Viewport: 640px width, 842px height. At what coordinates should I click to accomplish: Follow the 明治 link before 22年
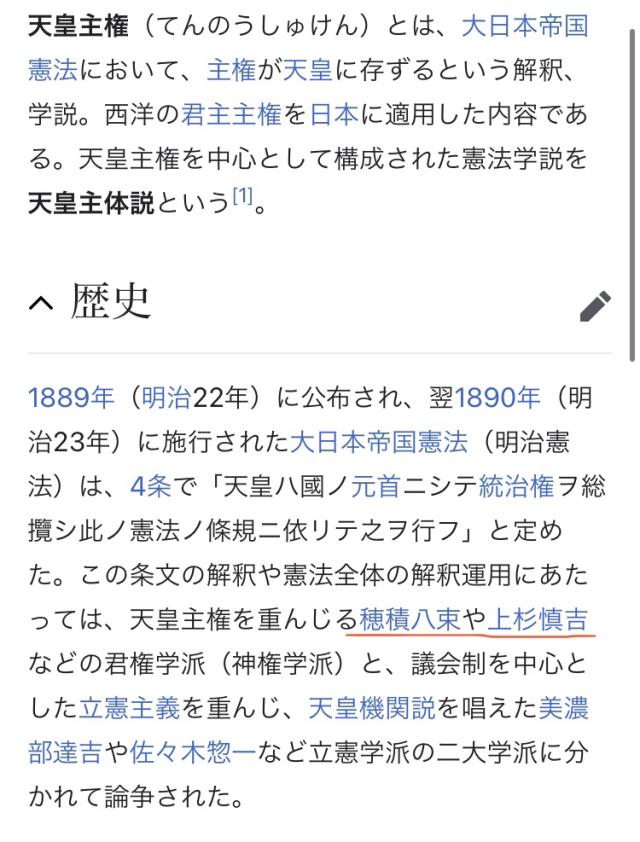[166, 398]
